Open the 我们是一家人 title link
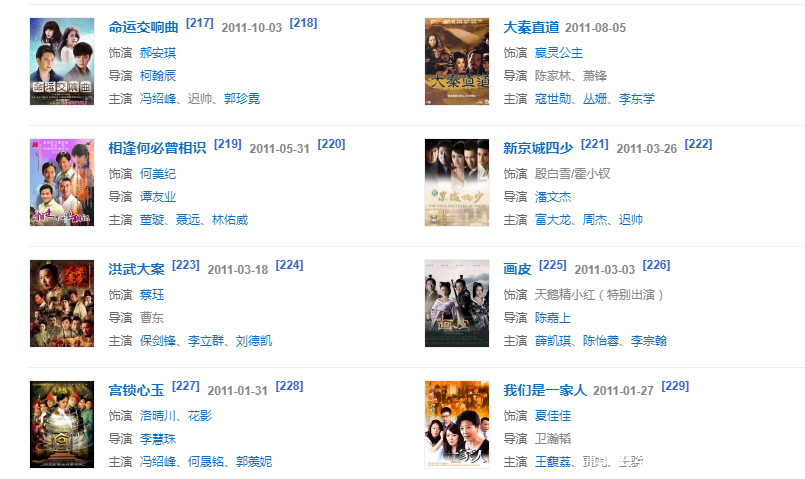This screenshot has height=479, width=805. [544, 390]
